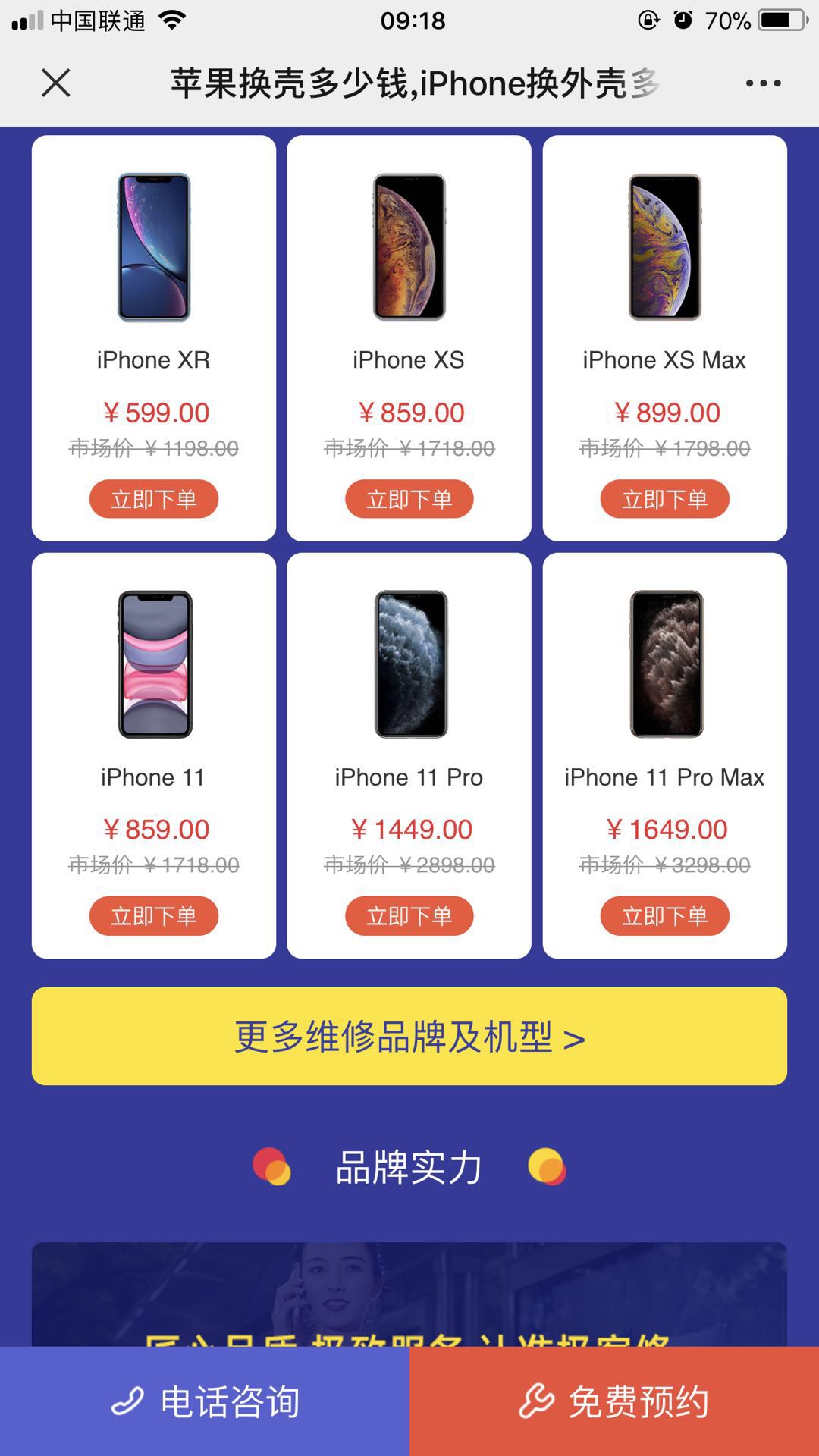Tap 免费预约 to book for free

coord(614,1401)
